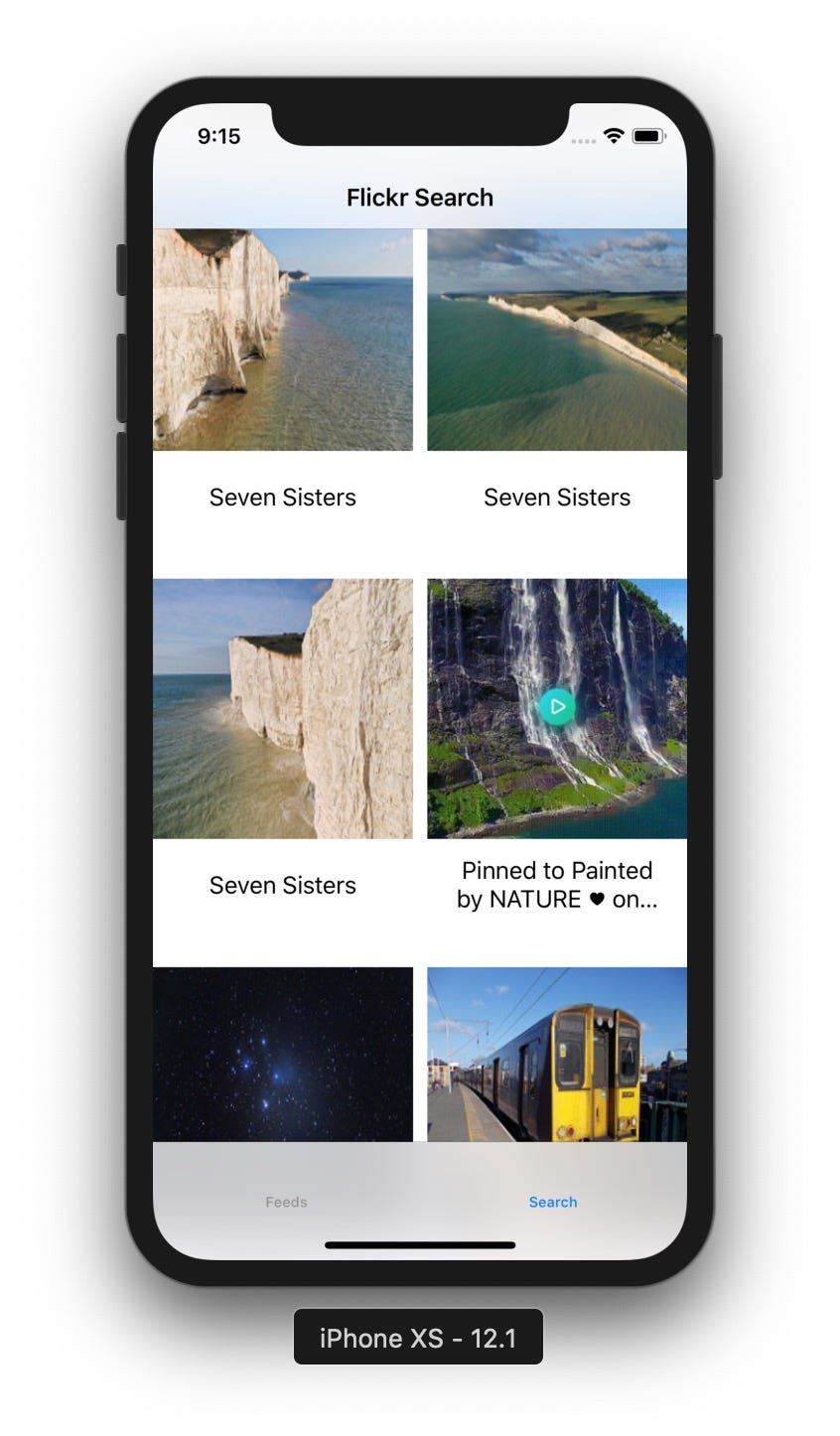Open the yellow train photo

pyautogui.click(x=556, y=1055)
